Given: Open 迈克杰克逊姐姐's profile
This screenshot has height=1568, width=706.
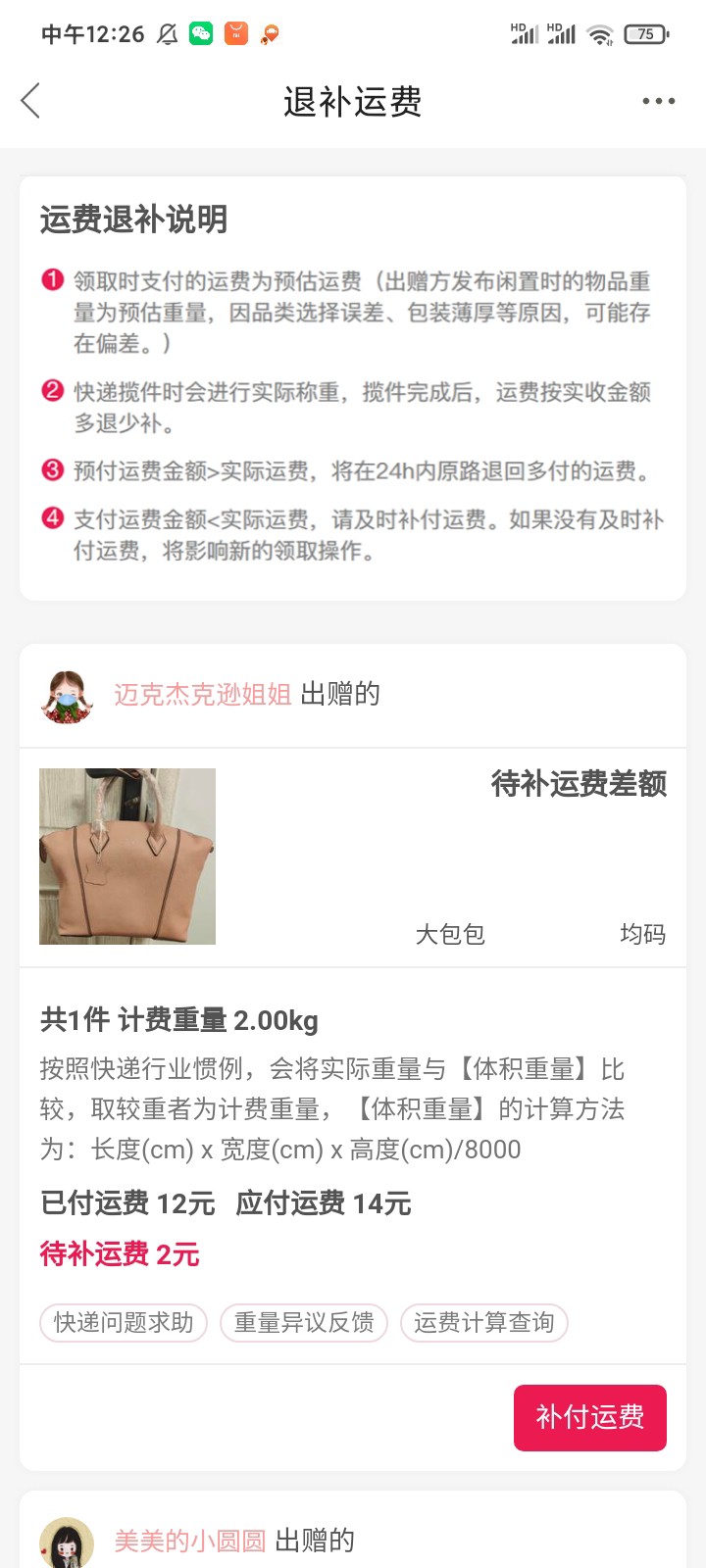Looking at the screenshot, I should pyautogui.click(x=202, y=695).
